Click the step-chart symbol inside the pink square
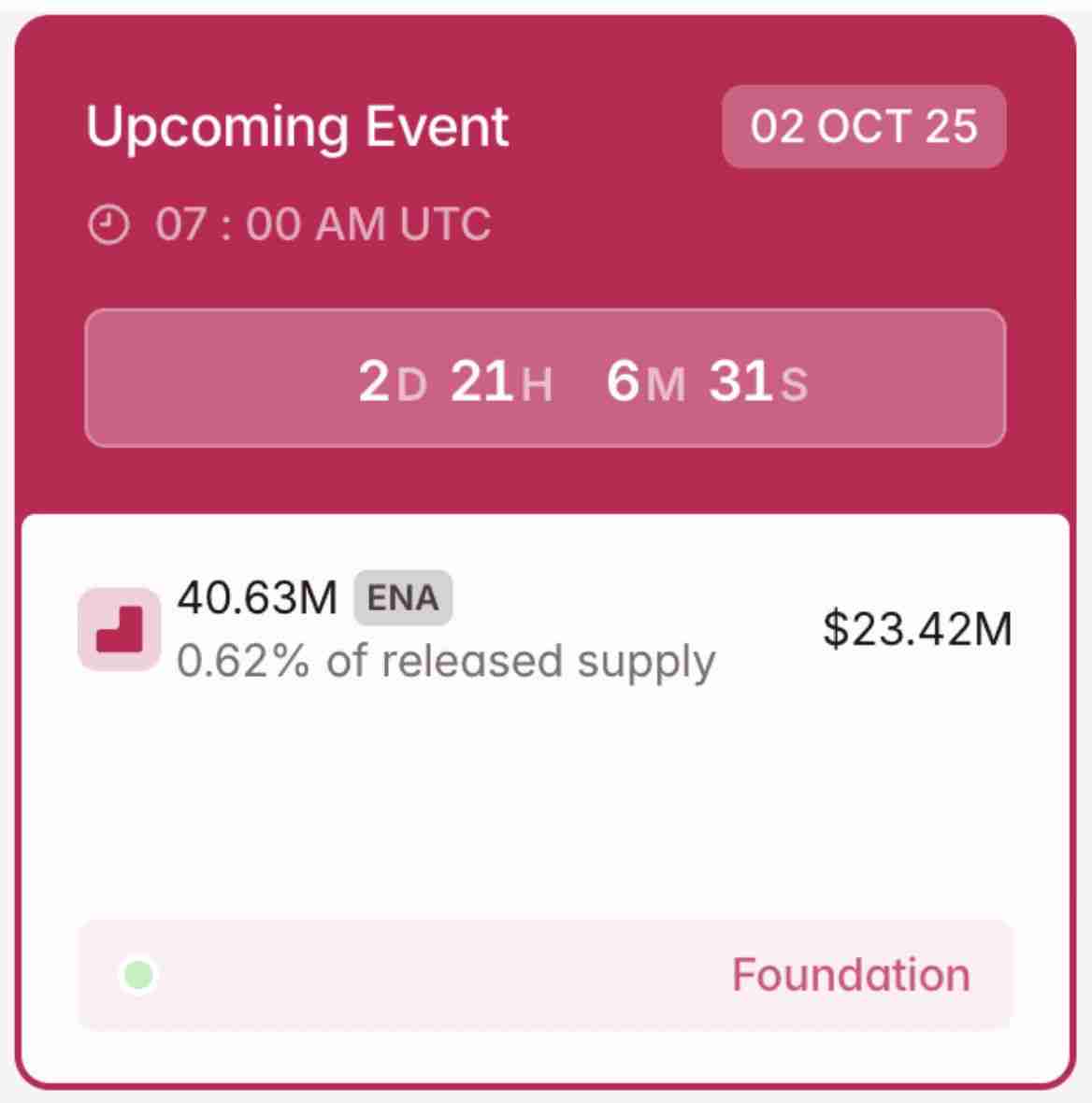The image size is (1092, 1103). pyautogui.click(x=121, y=627)
